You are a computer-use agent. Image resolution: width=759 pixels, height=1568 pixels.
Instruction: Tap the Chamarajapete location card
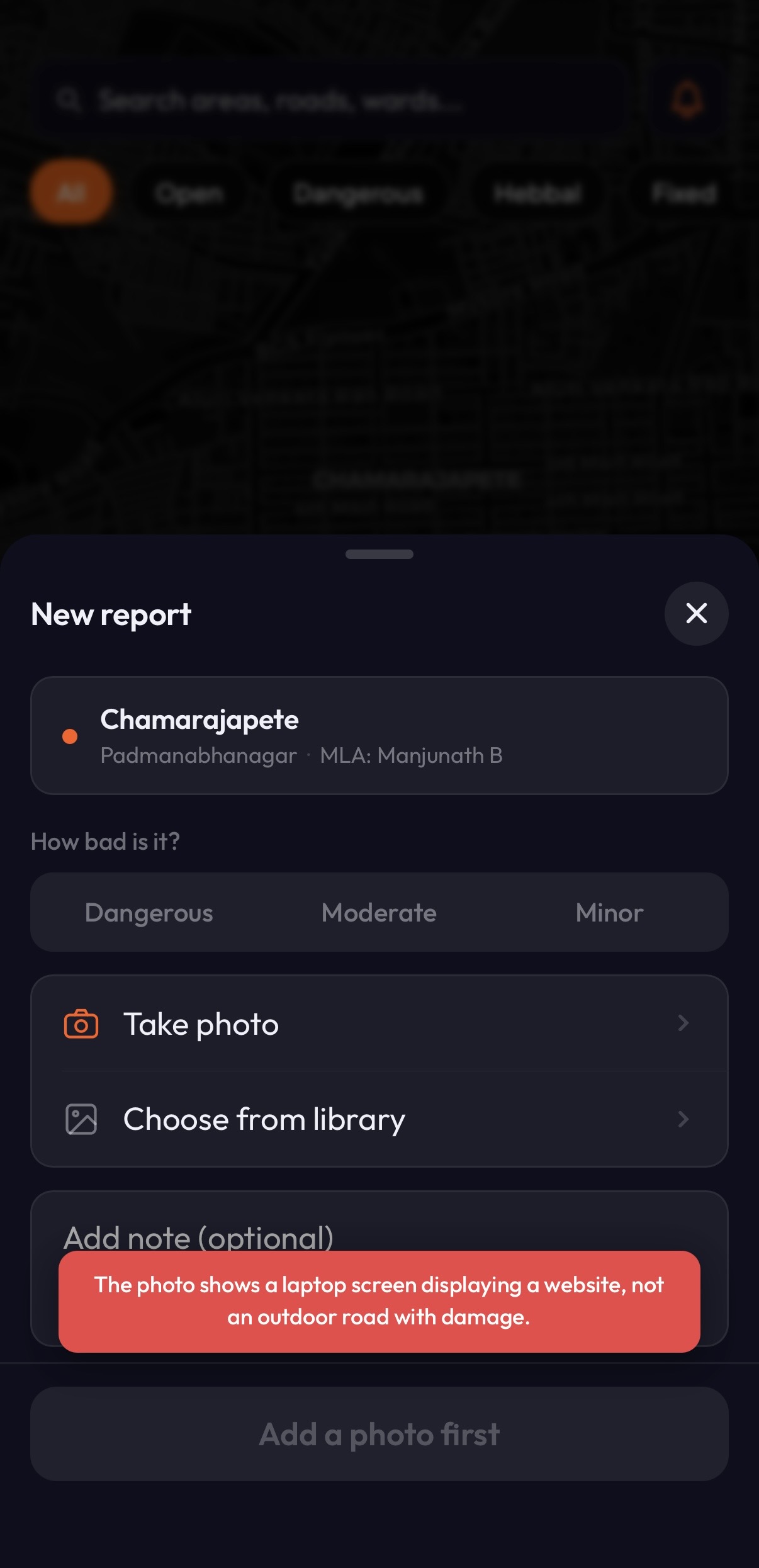coord(379,735)
